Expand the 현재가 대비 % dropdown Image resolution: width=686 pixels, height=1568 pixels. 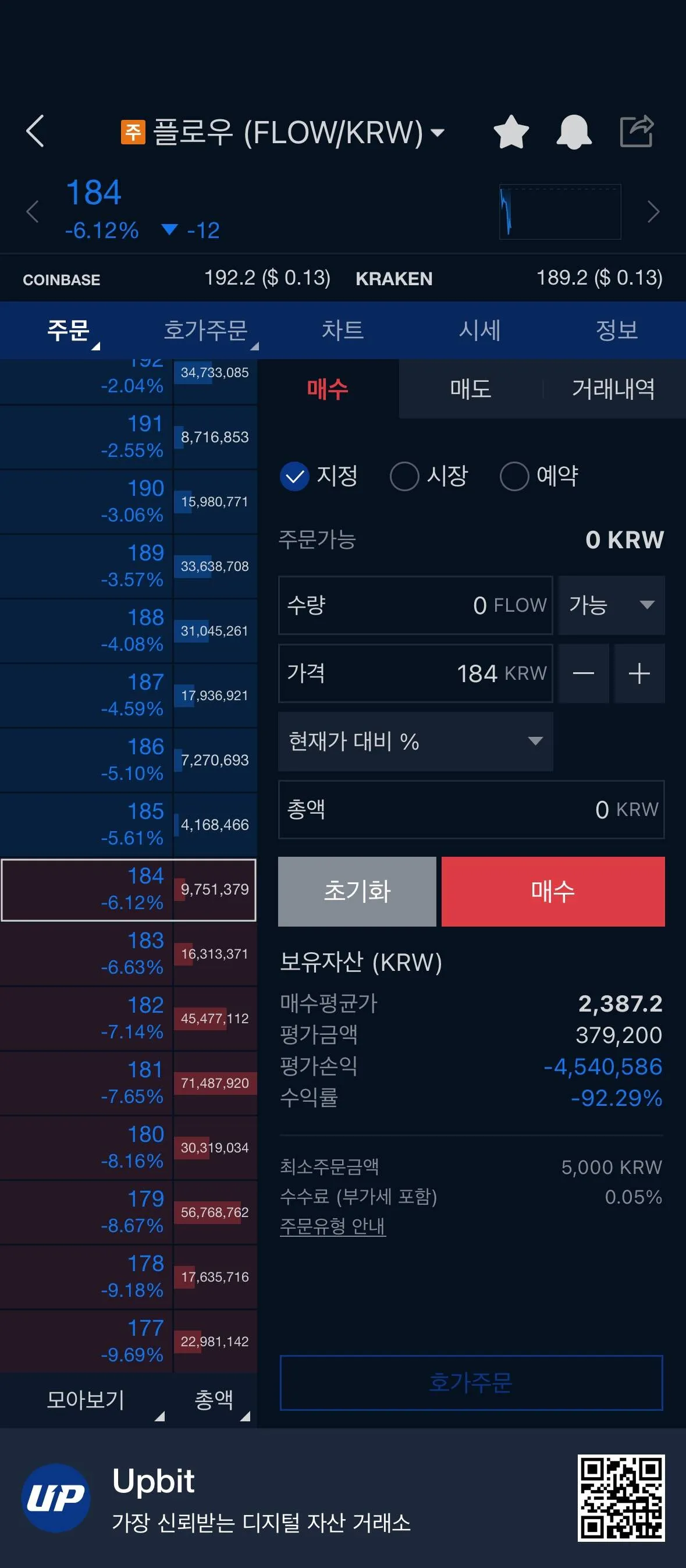pos(415,742)
